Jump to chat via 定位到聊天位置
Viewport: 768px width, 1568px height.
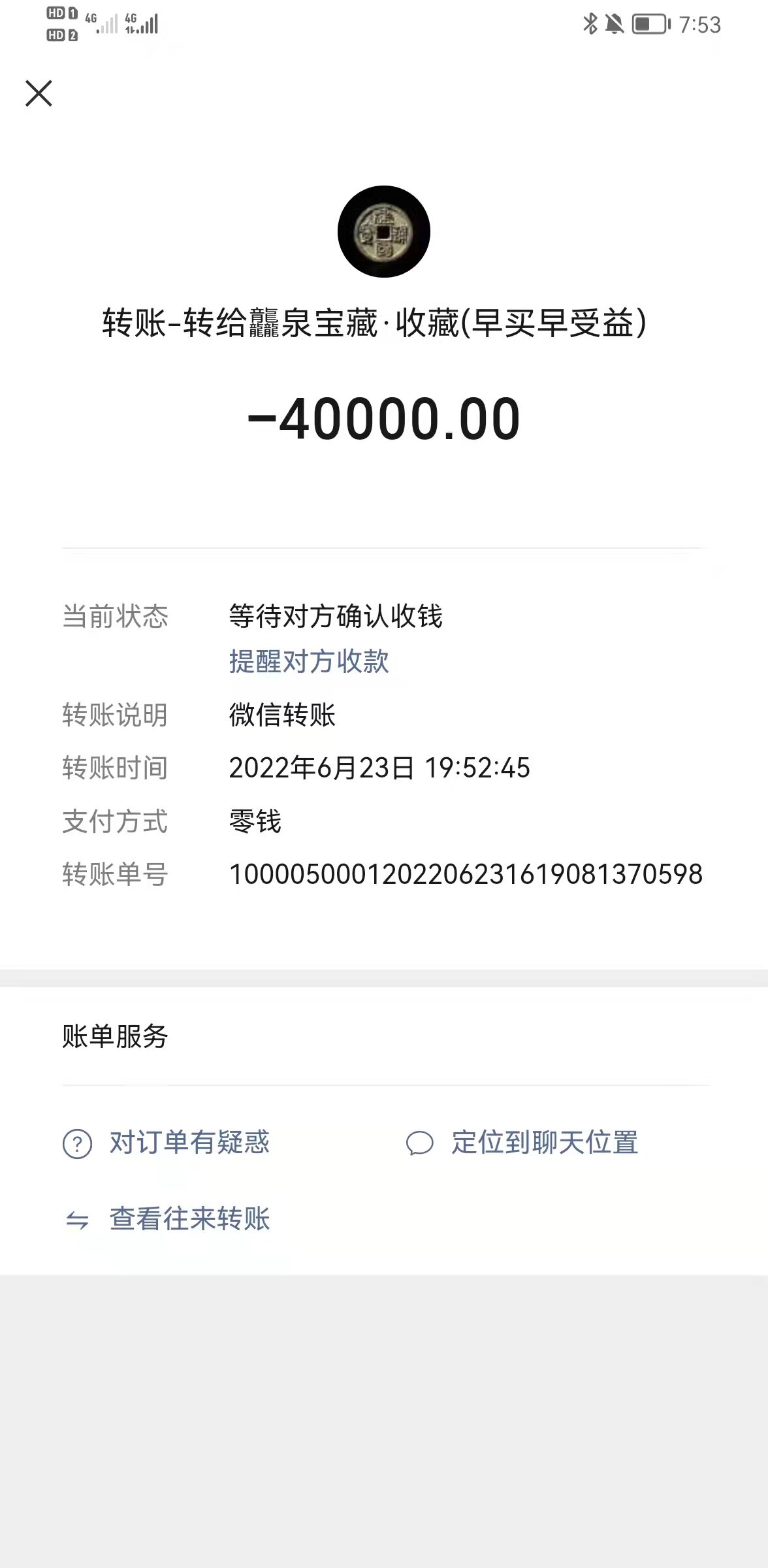tap(543, 1143)
